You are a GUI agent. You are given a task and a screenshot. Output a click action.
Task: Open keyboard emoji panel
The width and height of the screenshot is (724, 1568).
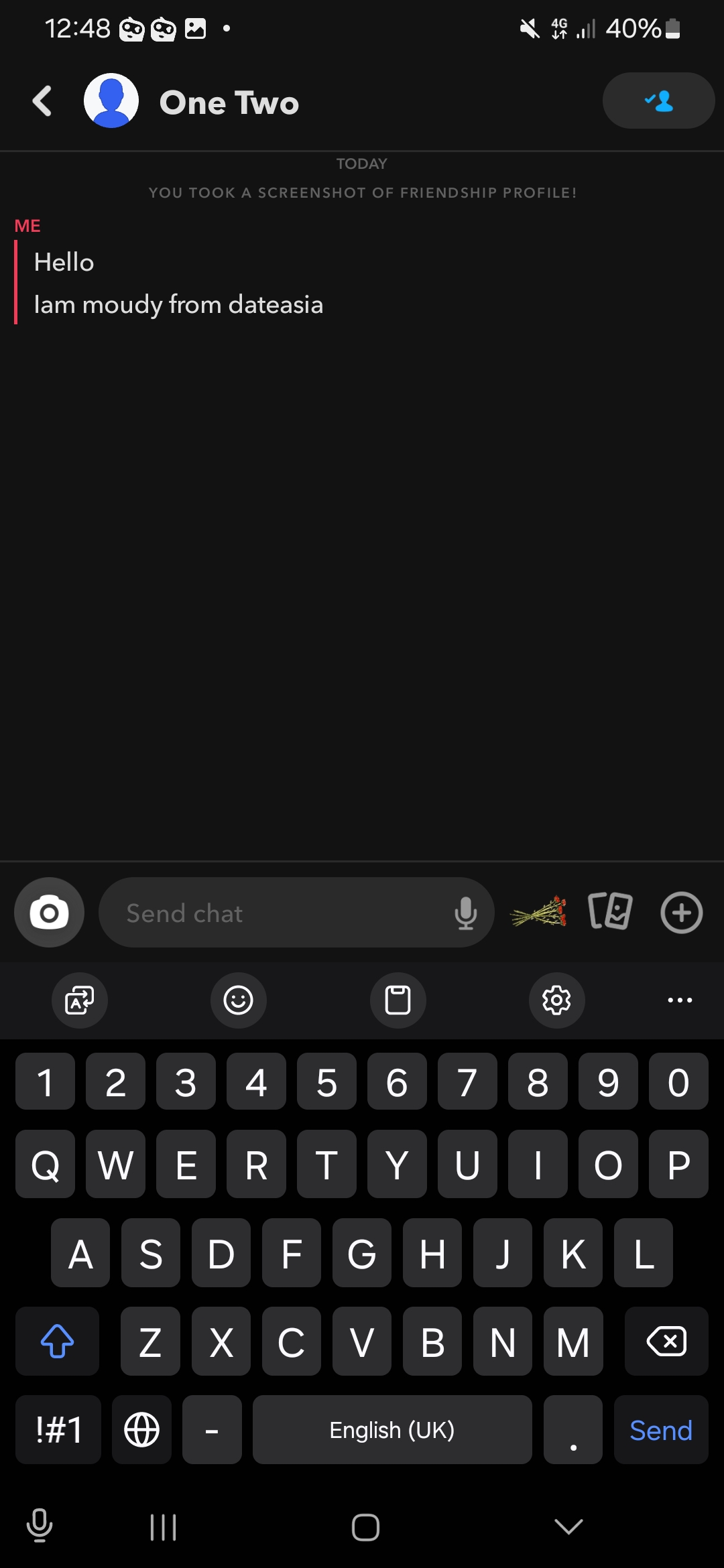point(239,1000)
